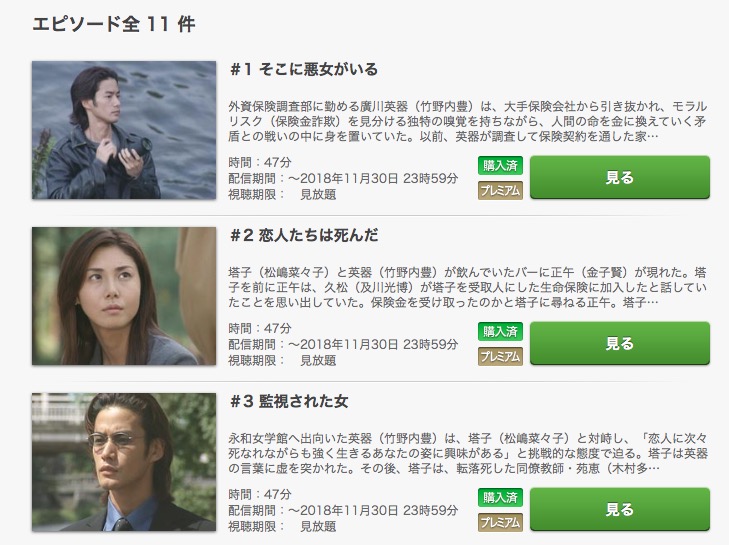729x545 pixels.
Task: Open the title #2 恋人たちは死んだ
Action: 303,236
